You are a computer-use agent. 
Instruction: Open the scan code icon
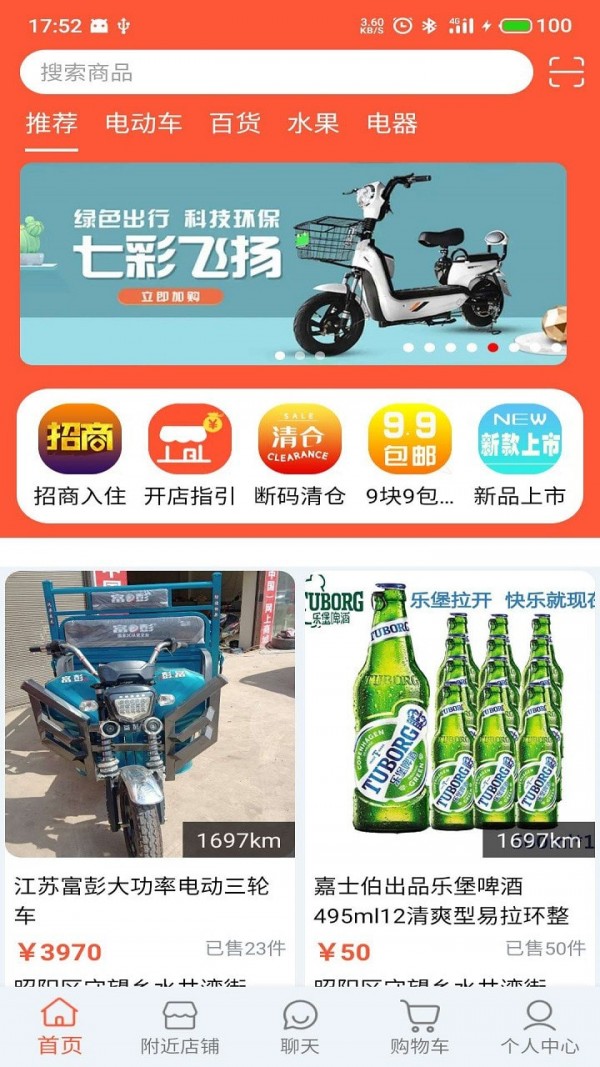tap(566, 72)
